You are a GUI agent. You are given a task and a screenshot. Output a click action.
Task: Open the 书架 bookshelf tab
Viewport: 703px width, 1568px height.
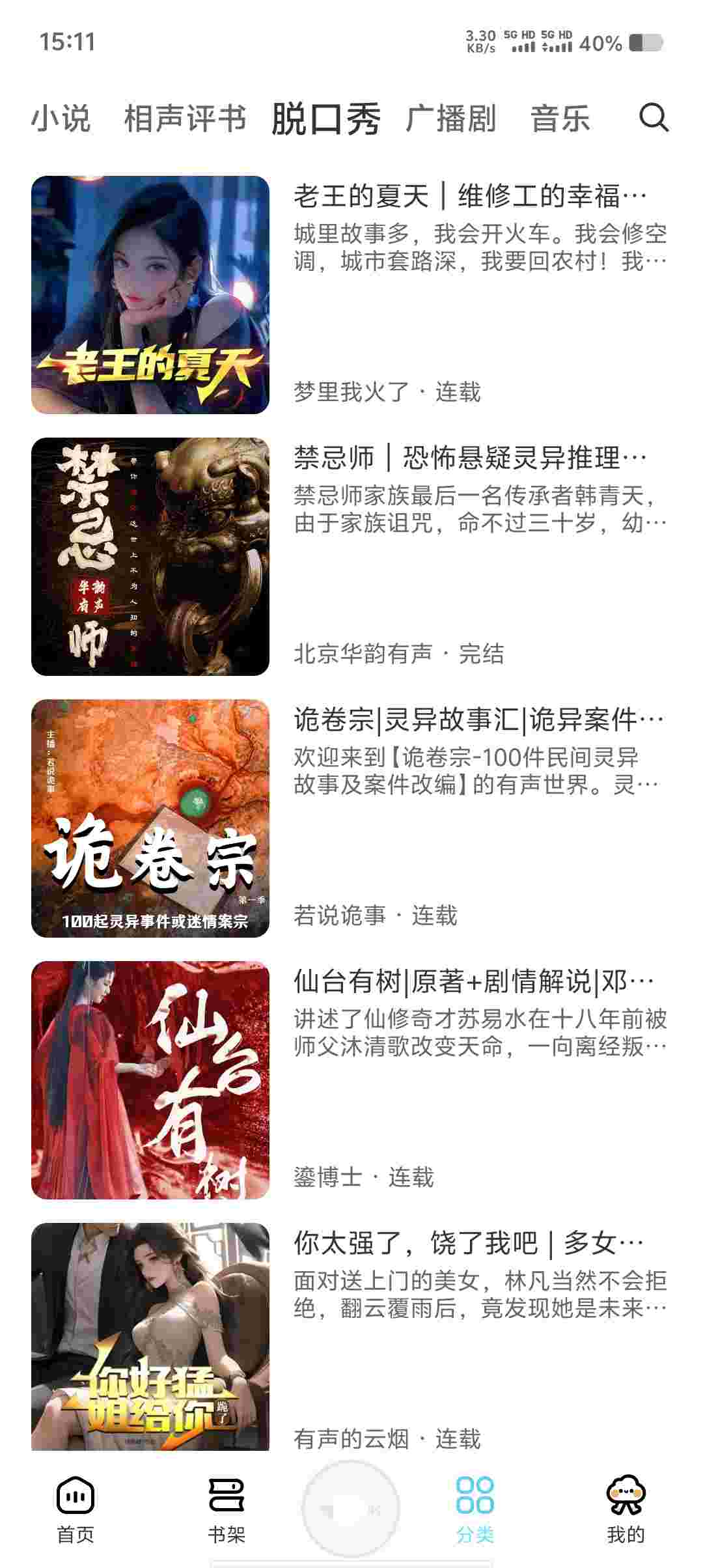pos(226,1508)
